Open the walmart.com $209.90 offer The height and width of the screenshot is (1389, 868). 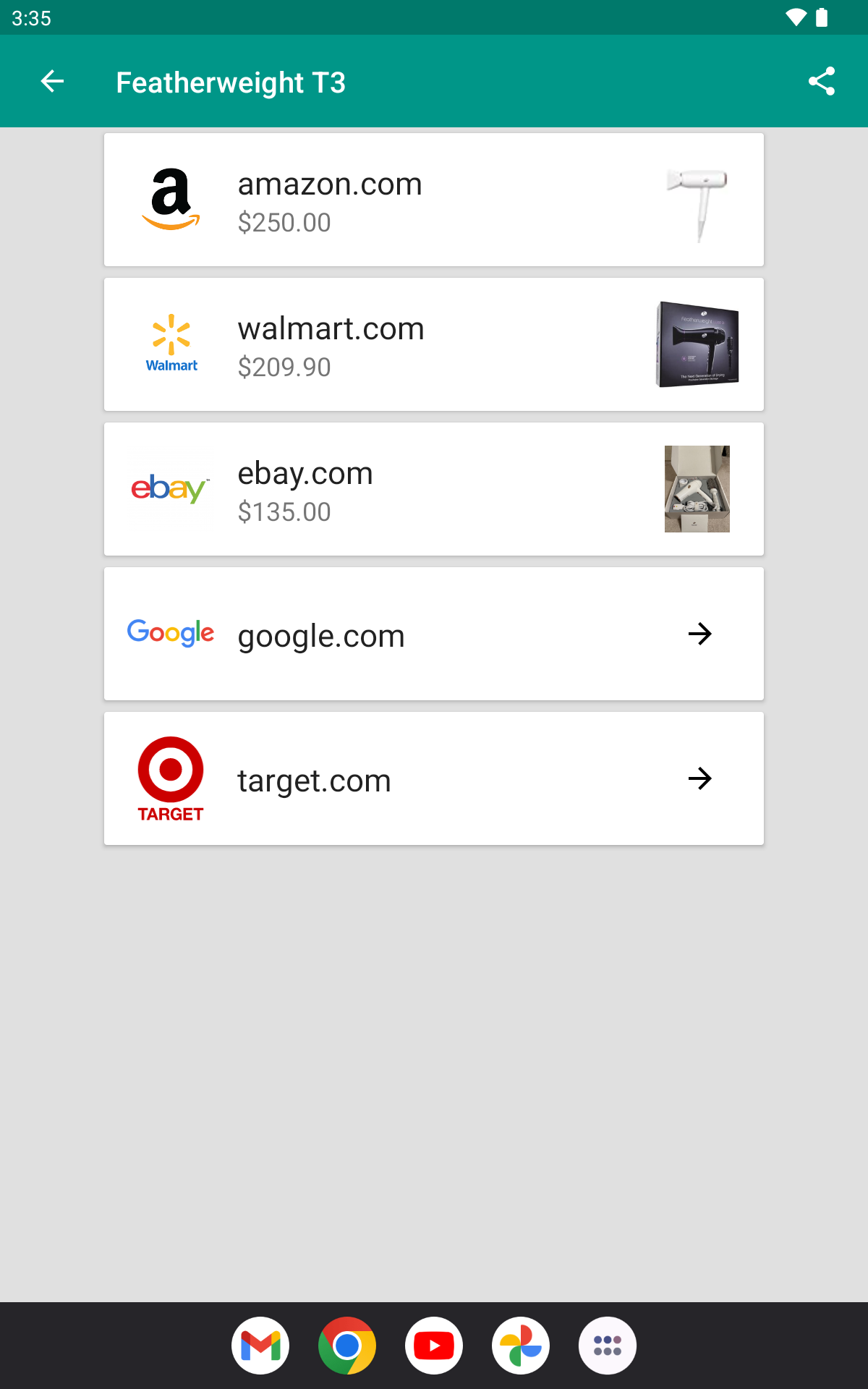click(x=434, y=344)
